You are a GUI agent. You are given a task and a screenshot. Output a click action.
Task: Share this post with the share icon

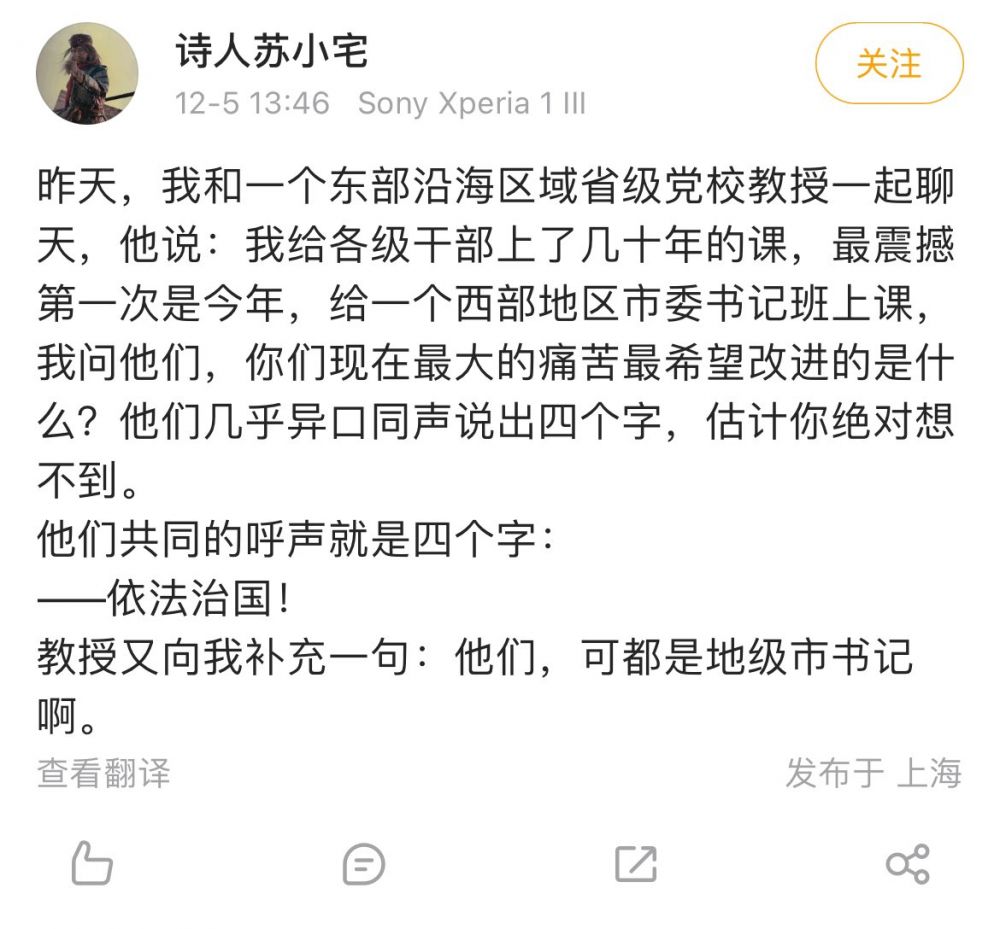click(x=908, y=864)
